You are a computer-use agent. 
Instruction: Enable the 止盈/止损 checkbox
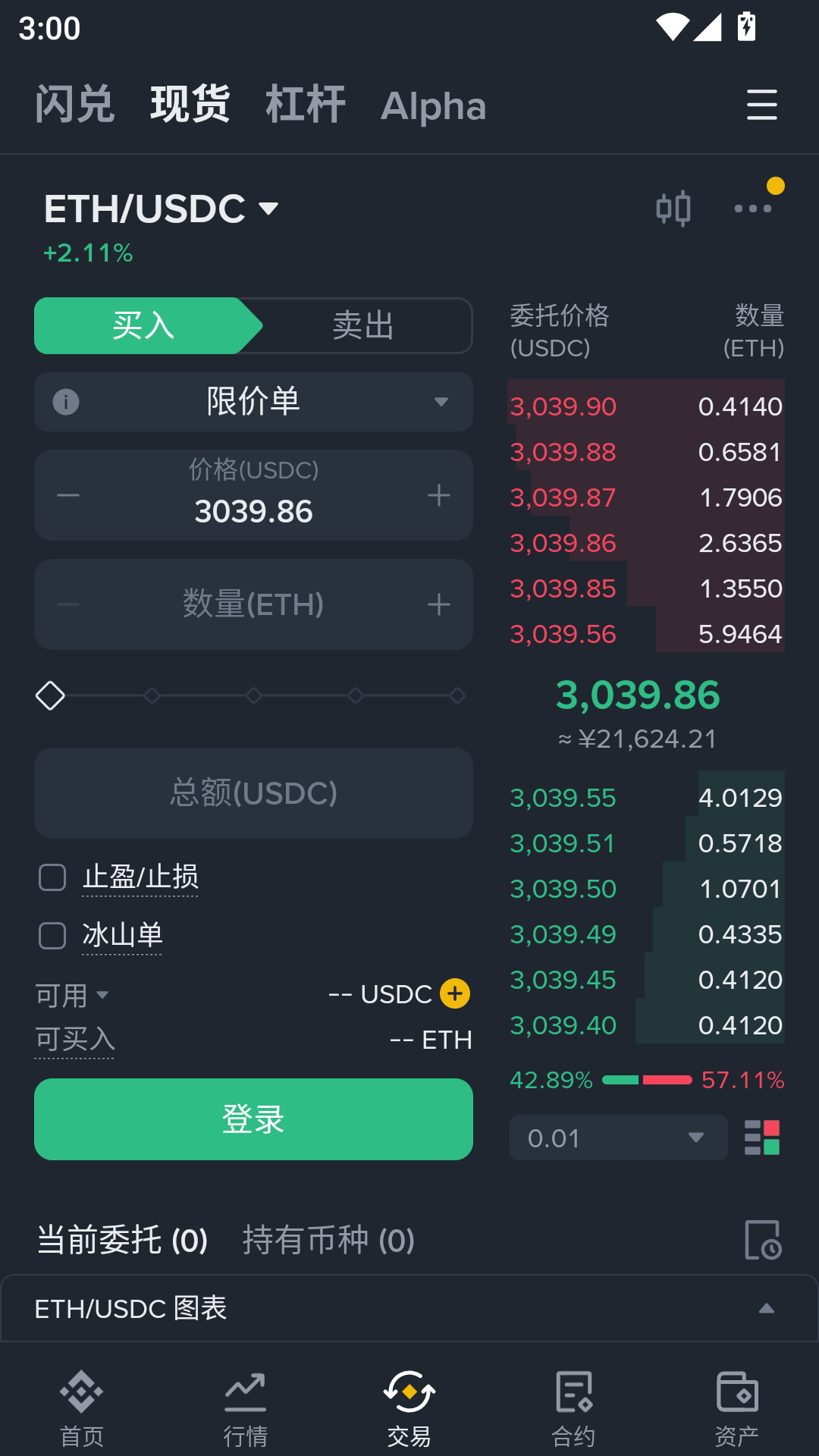tap(52, 877)
